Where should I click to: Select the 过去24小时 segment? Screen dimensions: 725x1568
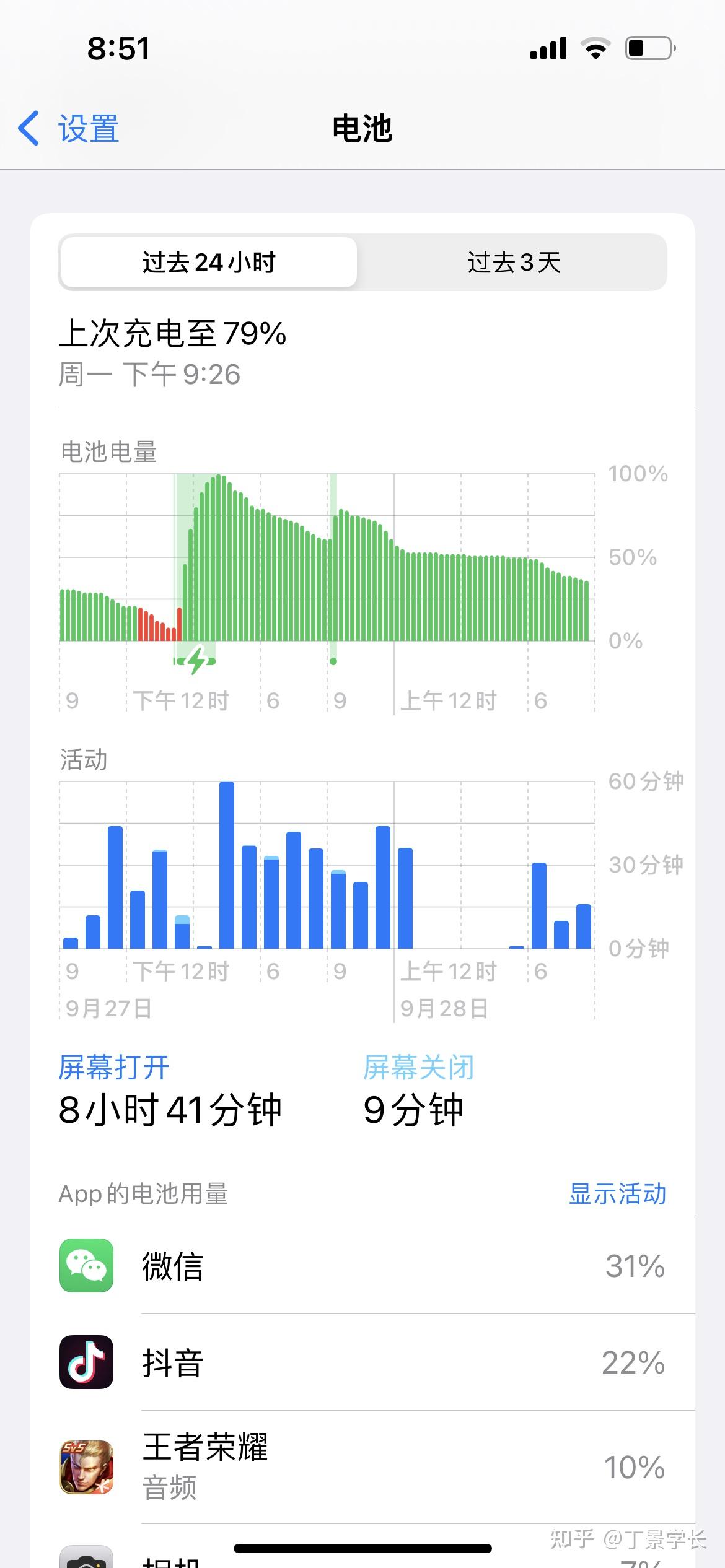coord(209,263)
